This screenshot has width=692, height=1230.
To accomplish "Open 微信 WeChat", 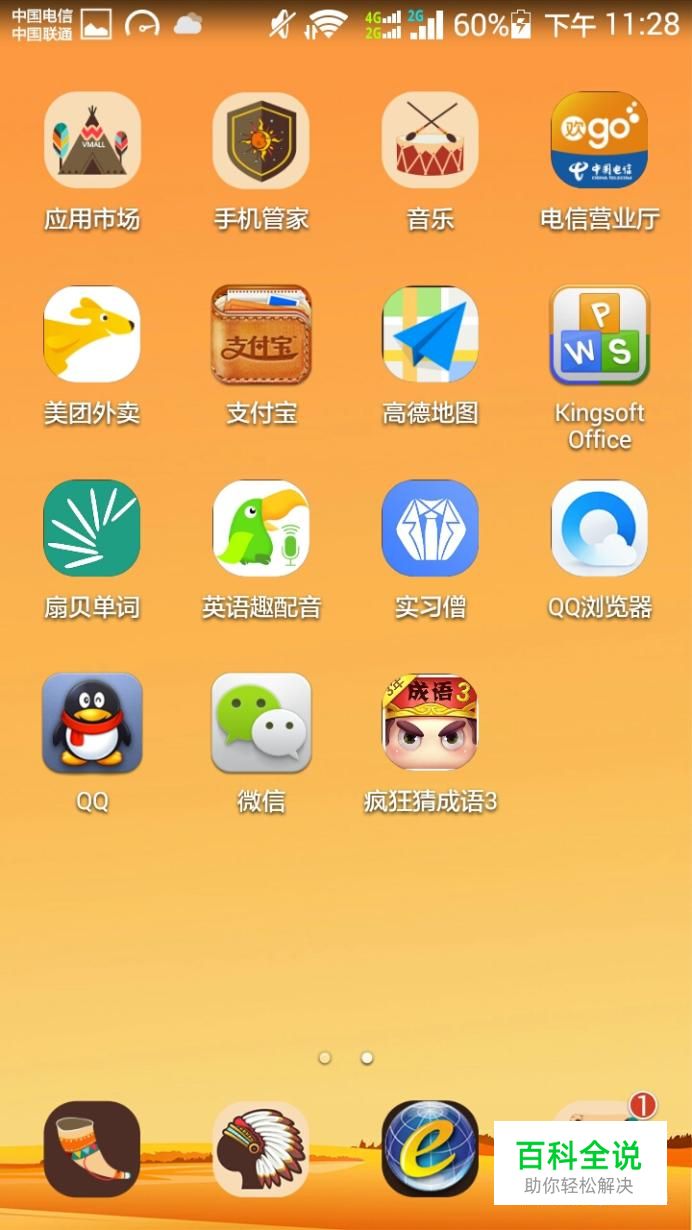I will 261,722.
